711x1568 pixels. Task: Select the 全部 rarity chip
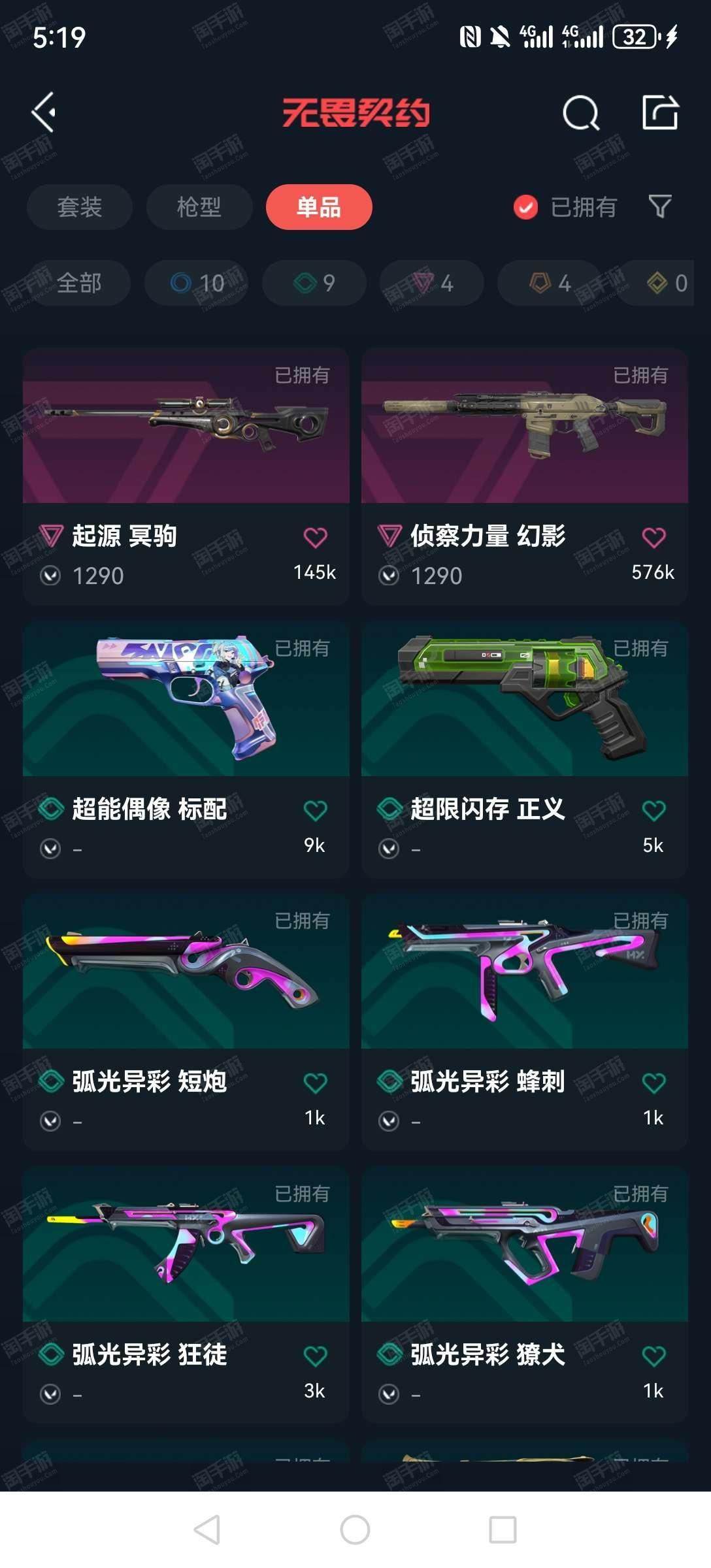[79, 283]
